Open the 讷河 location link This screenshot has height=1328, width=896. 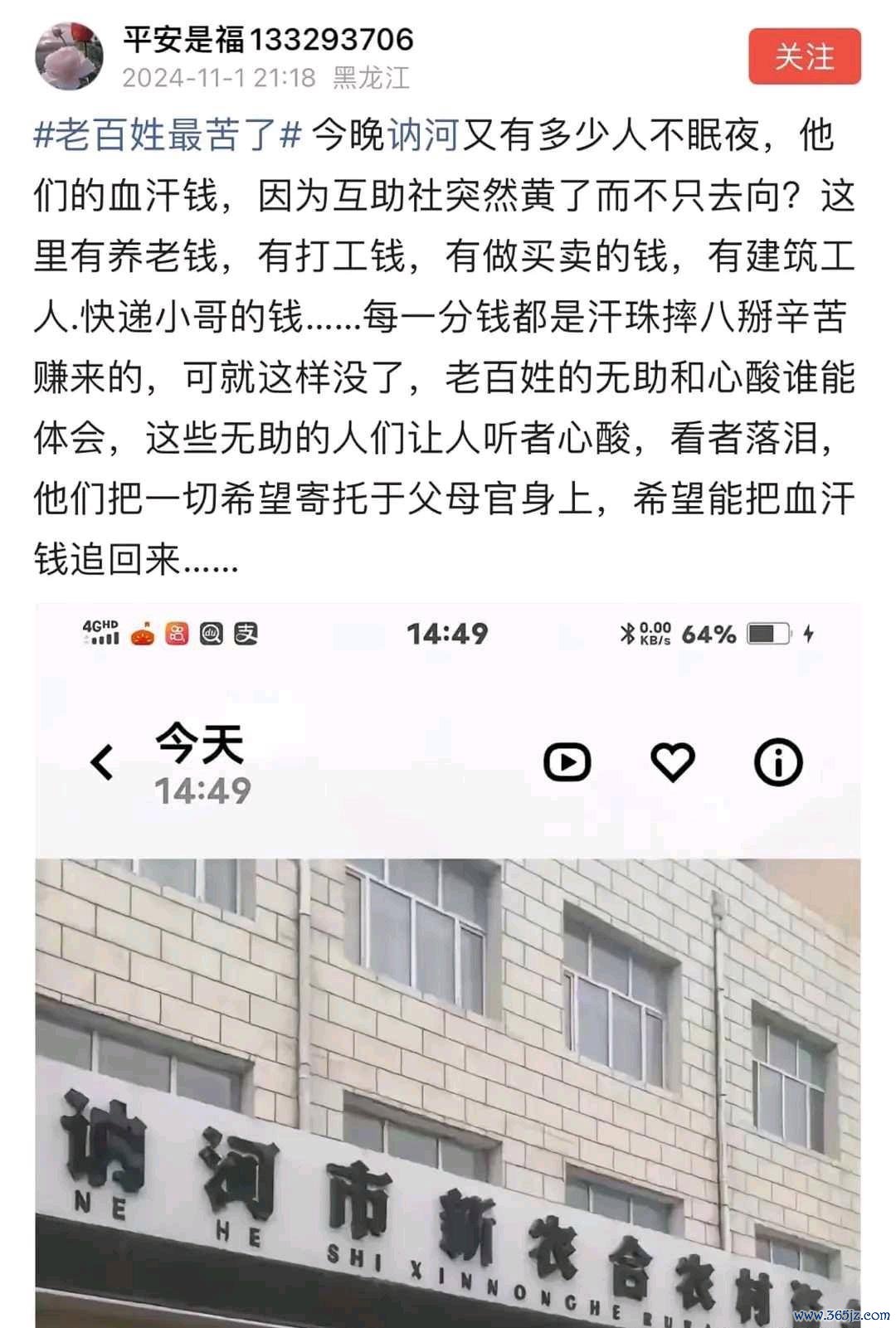423,134
